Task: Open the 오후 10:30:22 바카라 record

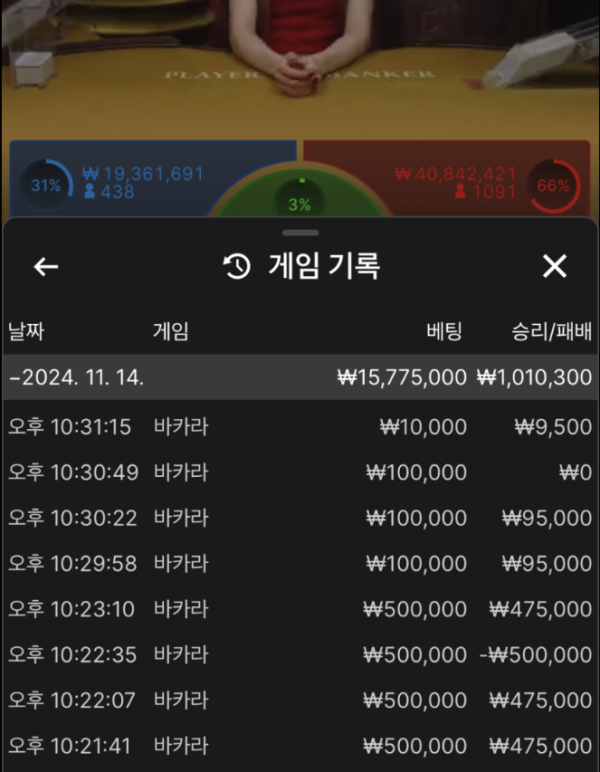Action: point(300,518)
